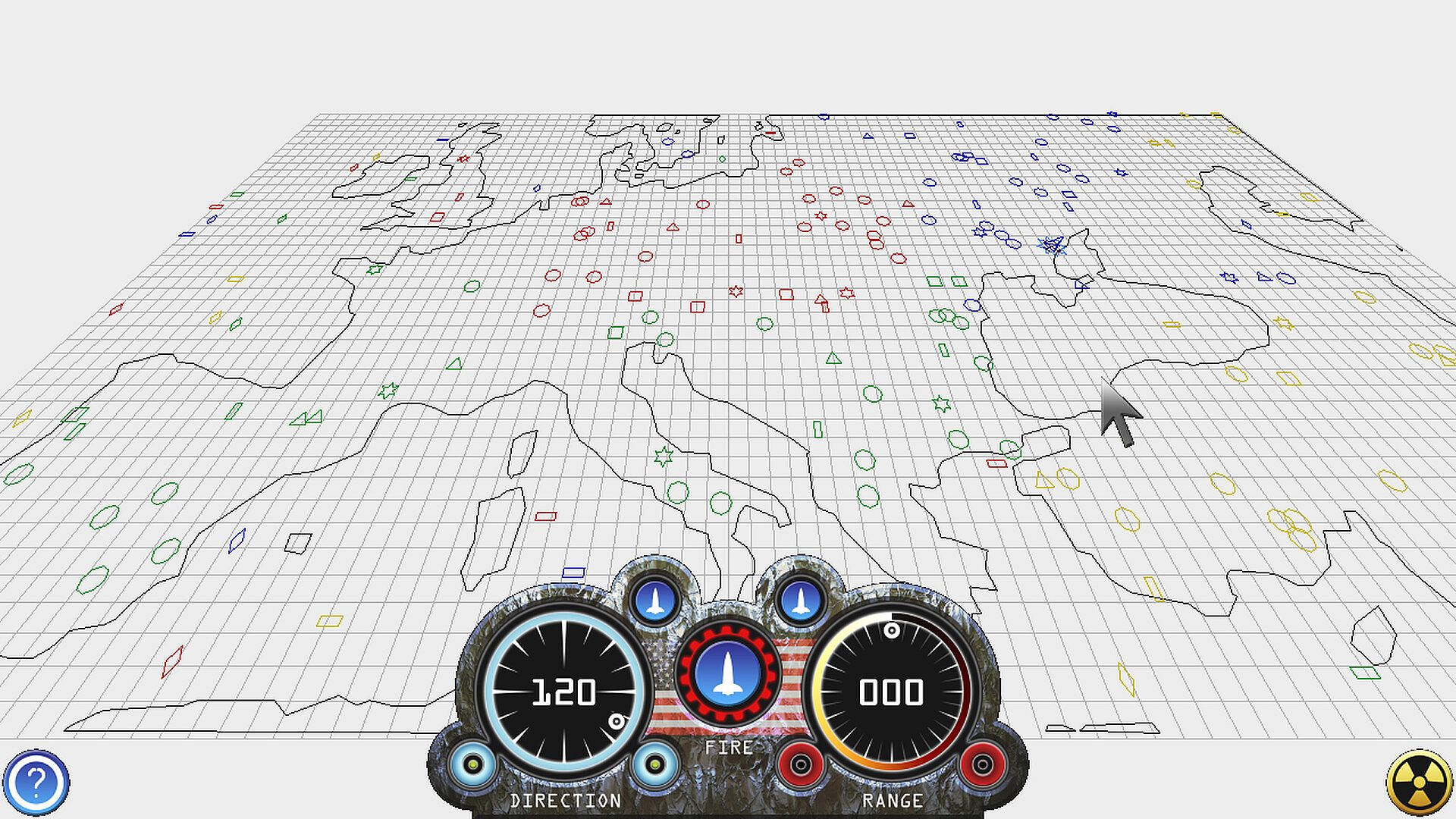Tap the right blue knob under the Direction dial

655,764
